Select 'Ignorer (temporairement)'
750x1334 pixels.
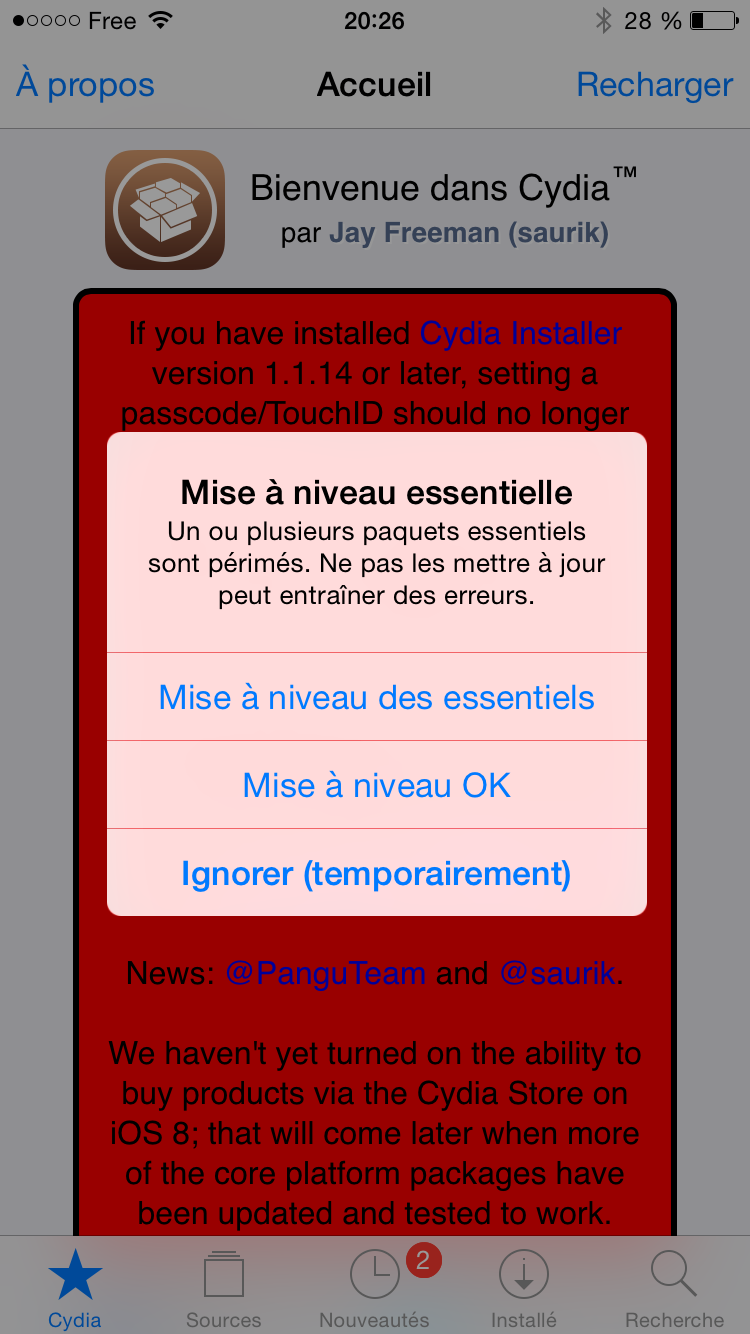(x=376, y=873)
